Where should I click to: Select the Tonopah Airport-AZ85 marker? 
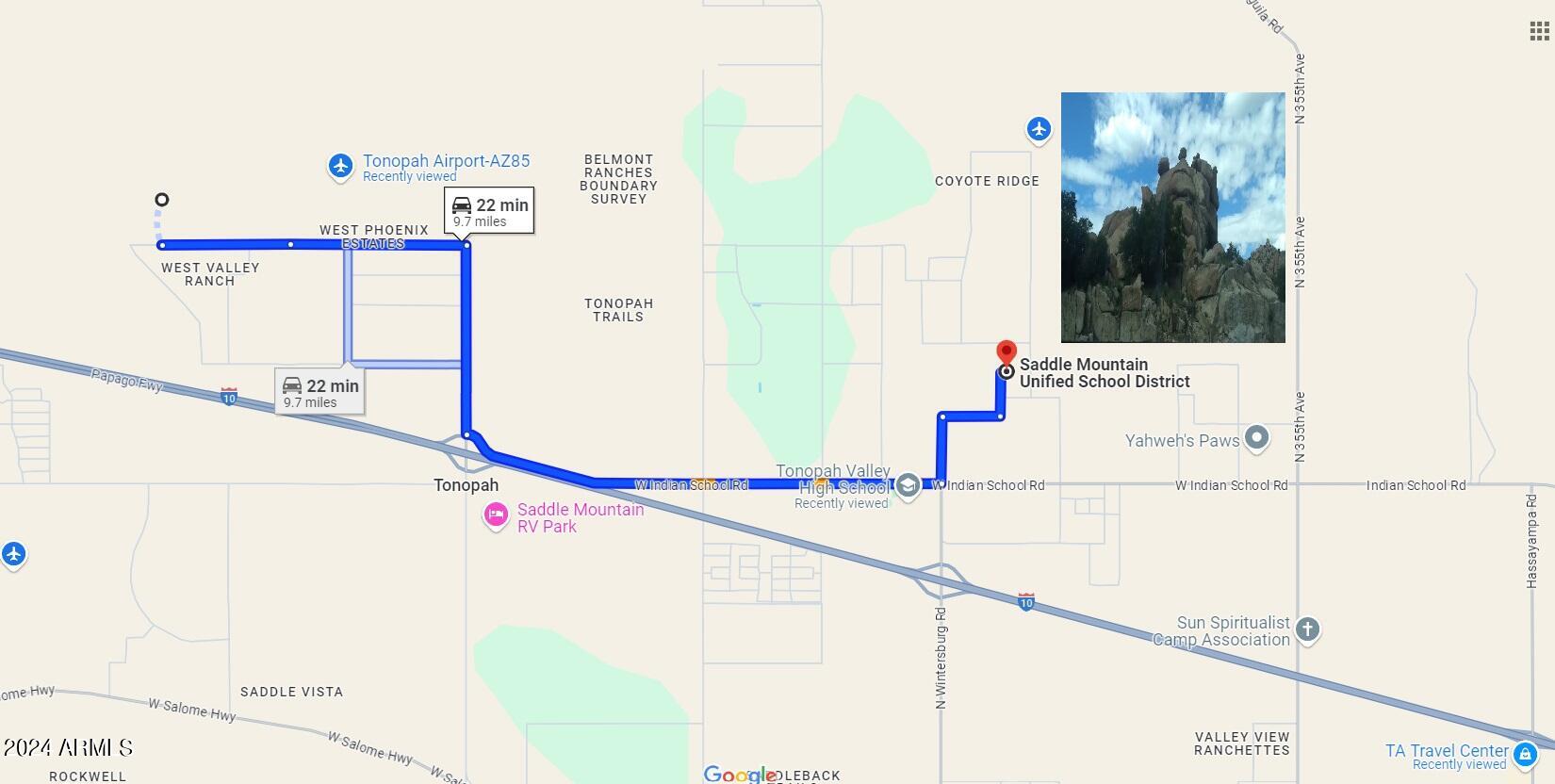tap(340, 166)
